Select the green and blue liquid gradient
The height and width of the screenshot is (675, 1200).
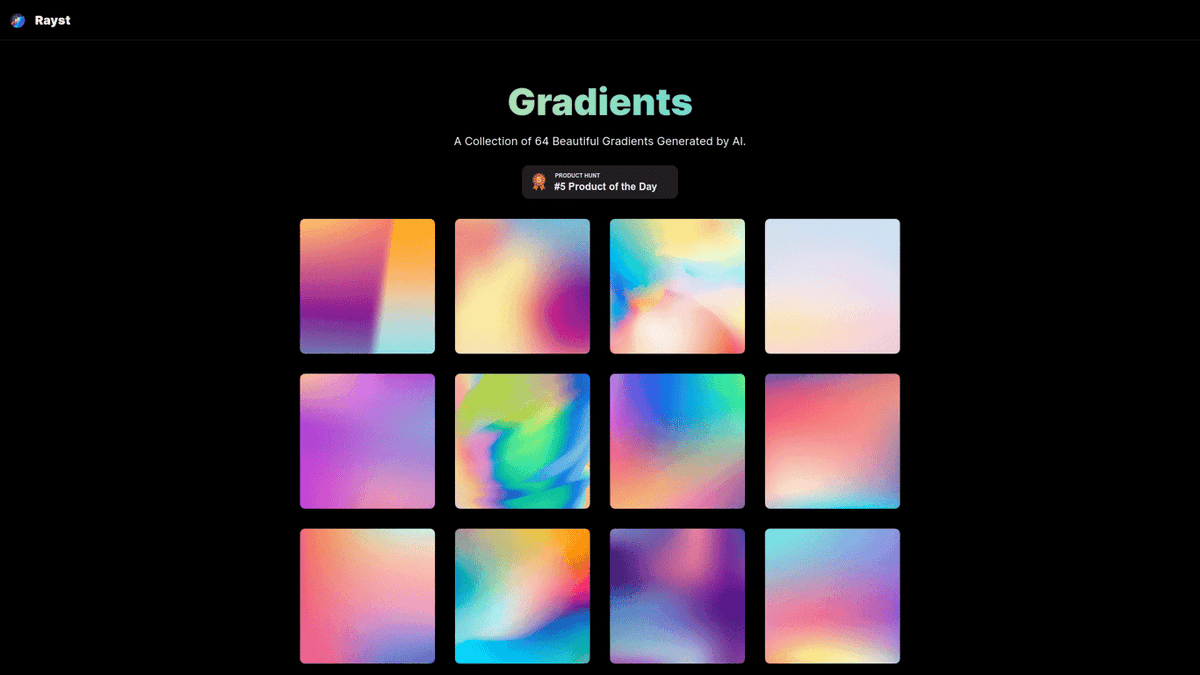coord(522,441)
